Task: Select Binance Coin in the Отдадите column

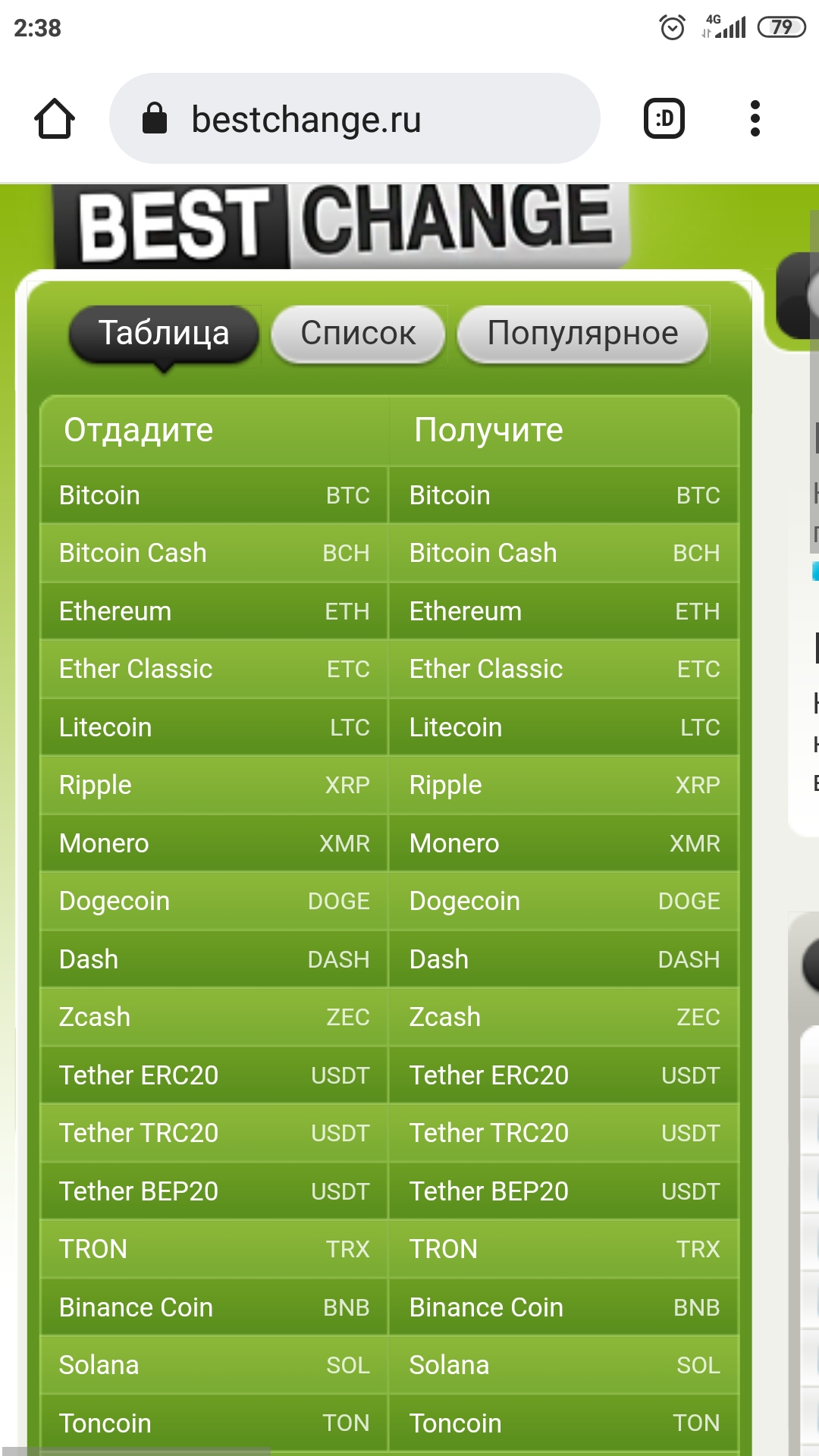Action: coord(214,1307)
